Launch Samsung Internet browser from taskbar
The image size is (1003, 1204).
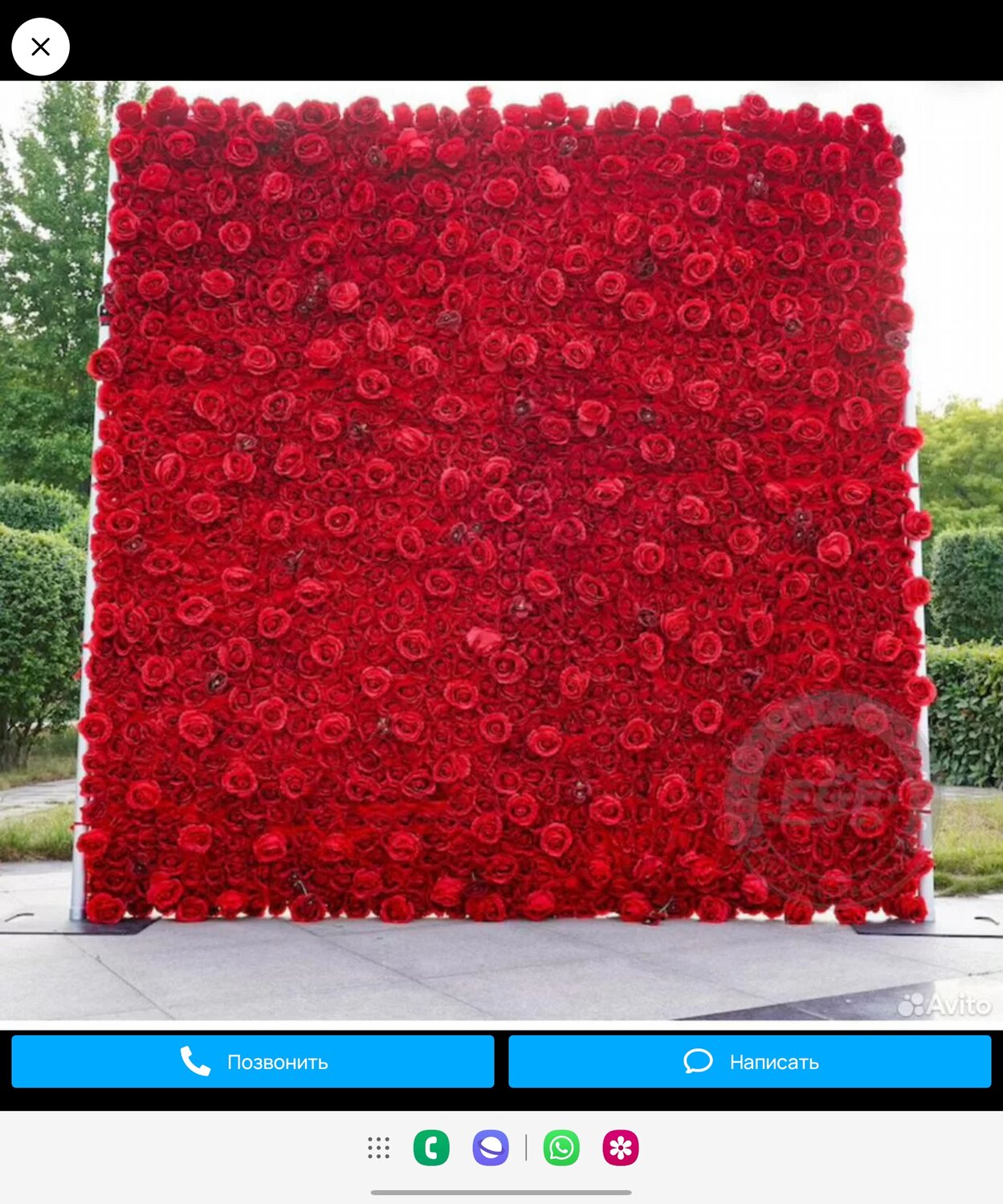[x=491, y=1148]
